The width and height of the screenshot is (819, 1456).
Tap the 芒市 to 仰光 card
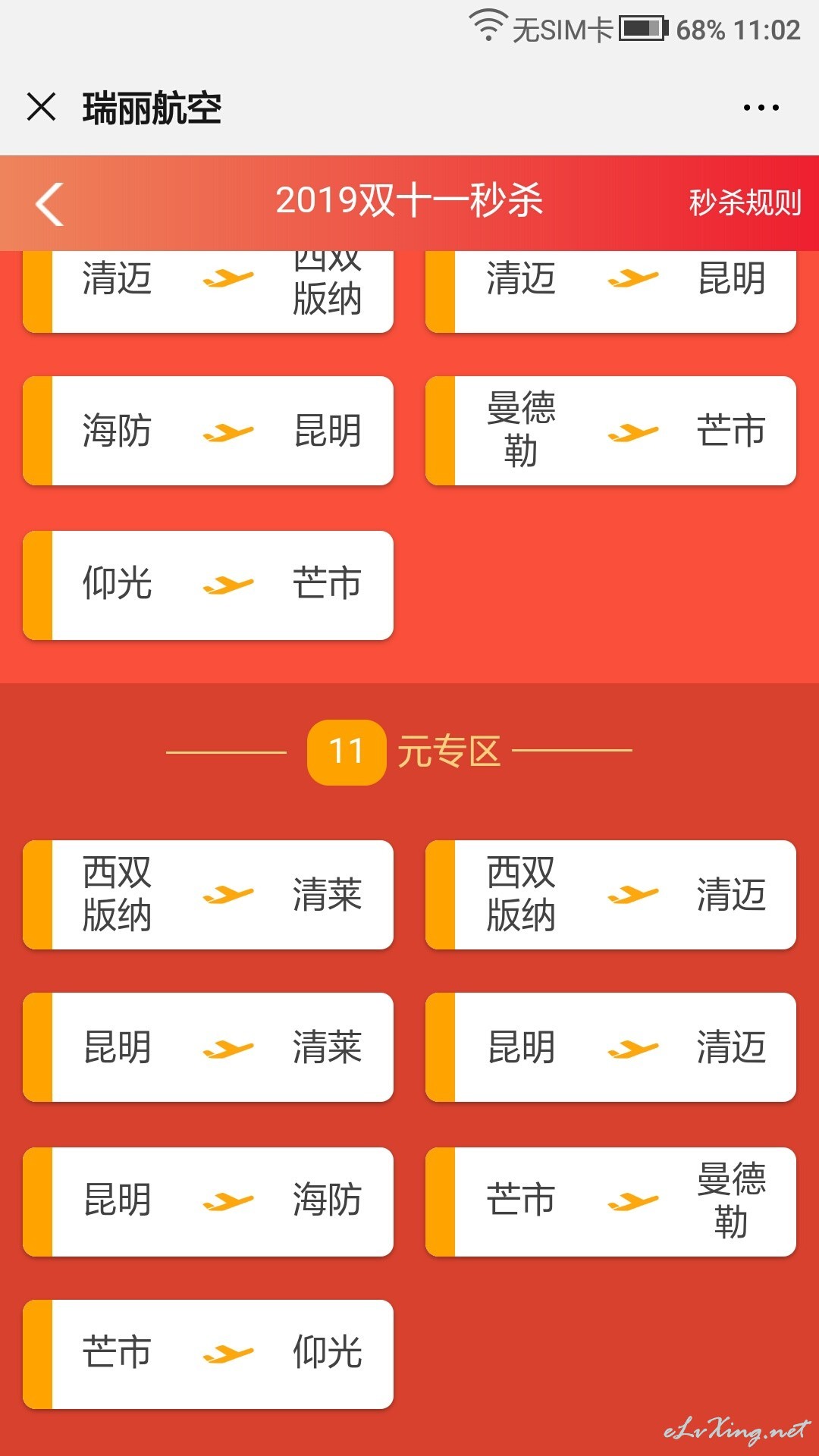[208, 1354]
